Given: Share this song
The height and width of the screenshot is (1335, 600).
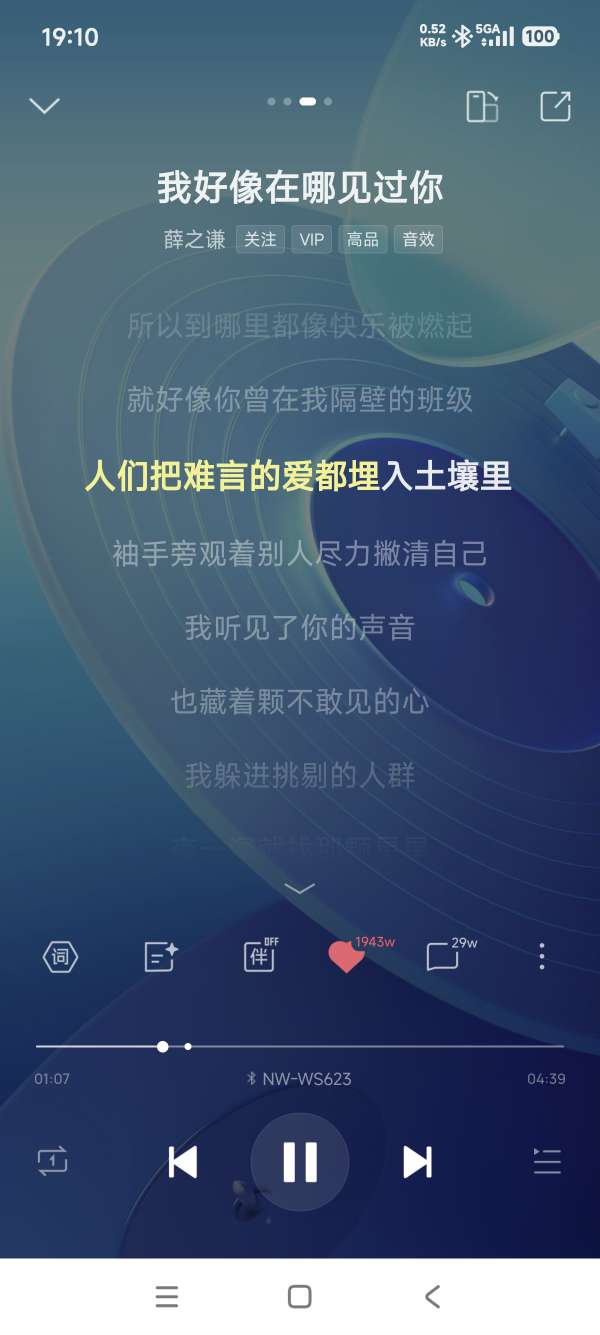Looking at the screenshot, I should (x=555, y=106).
